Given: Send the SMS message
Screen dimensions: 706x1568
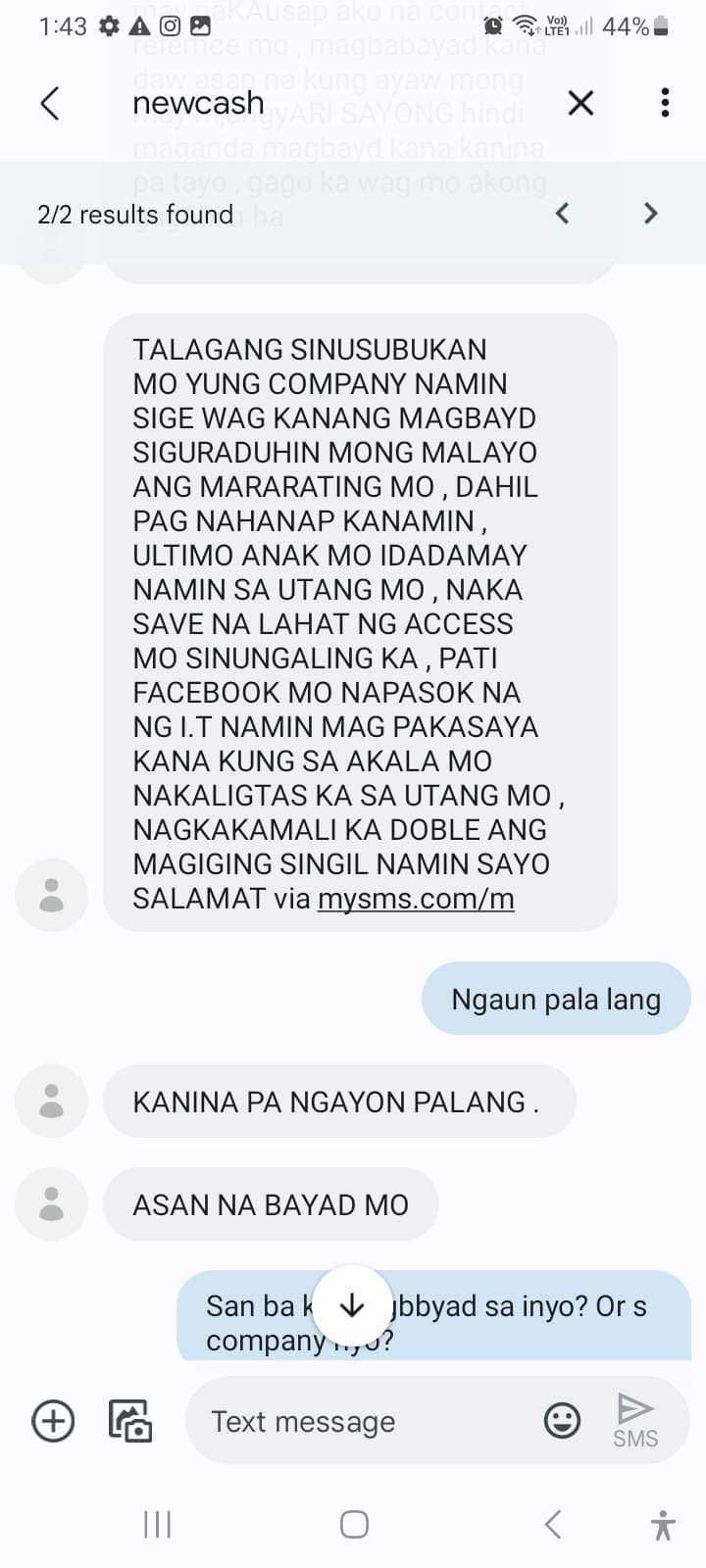Looking at the screenshot, I should pos(635,1419).
